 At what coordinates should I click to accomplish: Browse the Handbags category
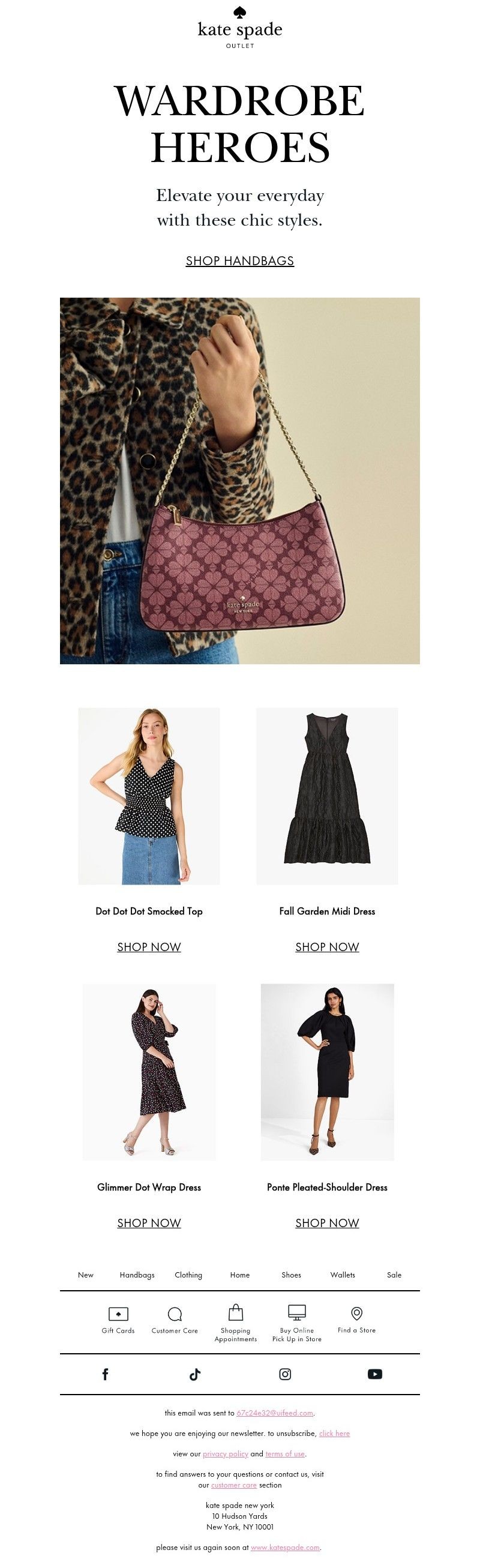137,1275
